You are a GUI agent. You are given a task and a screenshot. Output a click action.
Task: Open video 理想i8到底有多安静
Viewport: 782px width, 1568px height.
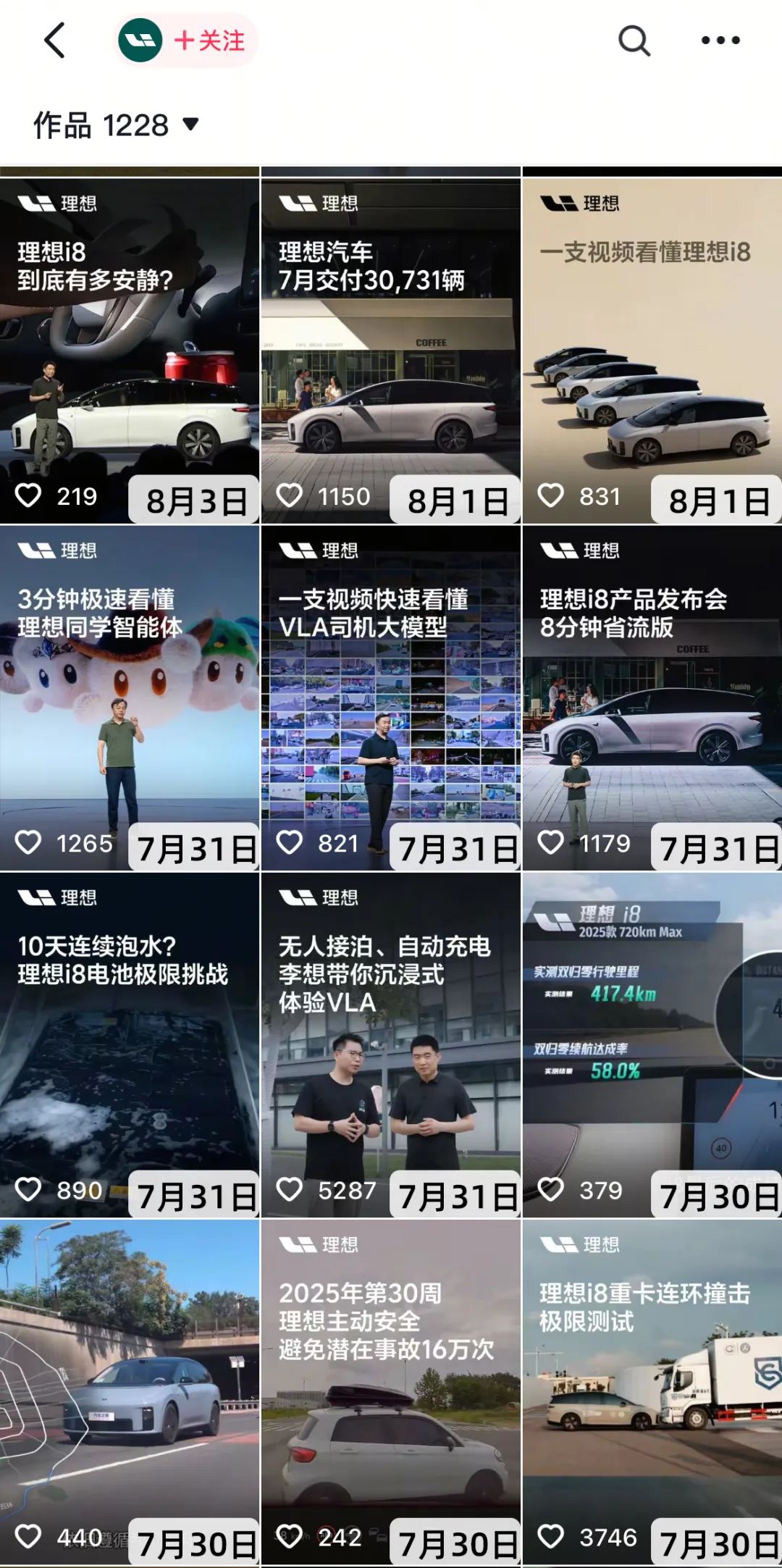(130, 351)
